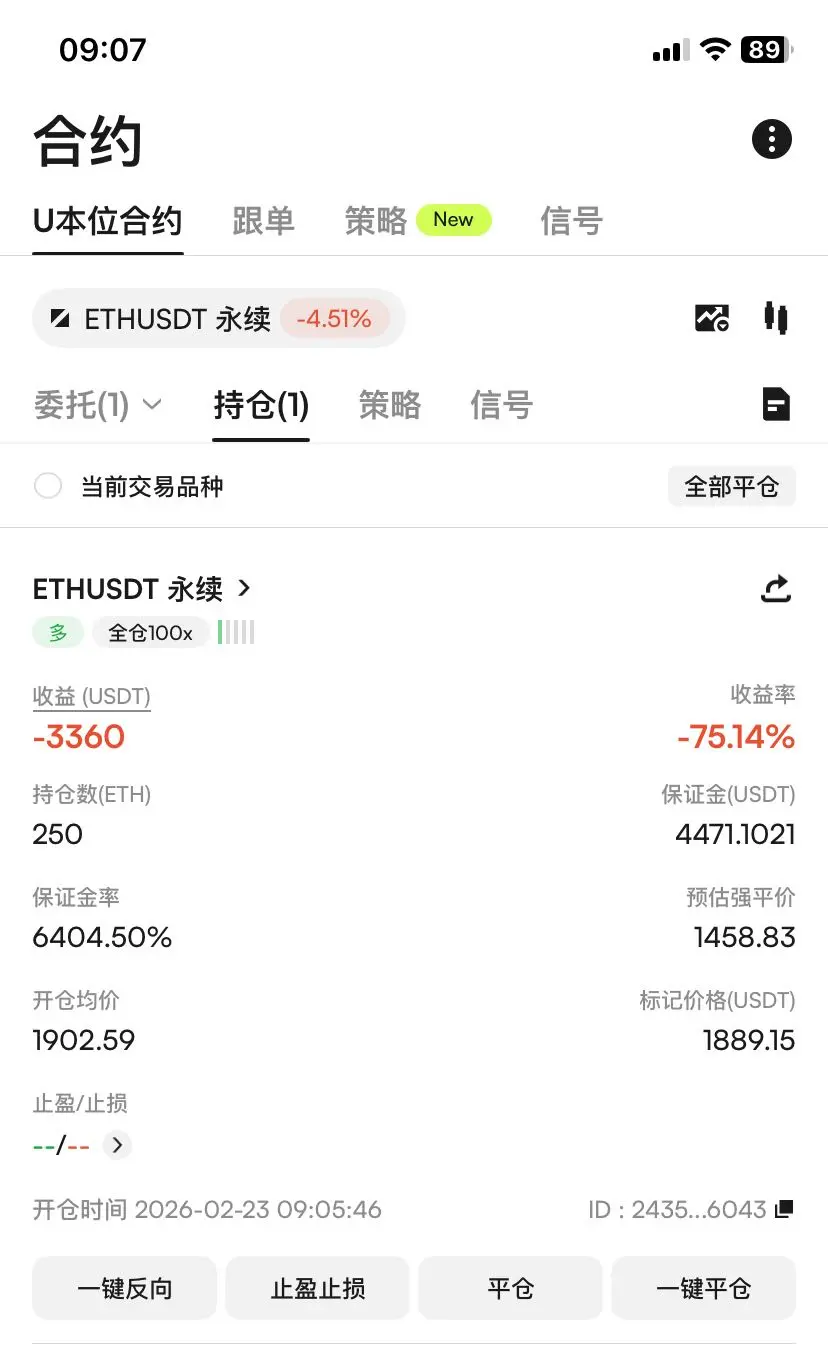Open the top 信号 tab
Viewport: 828px width, 1346px height.
pyautogui.click(x=571, y=221)
